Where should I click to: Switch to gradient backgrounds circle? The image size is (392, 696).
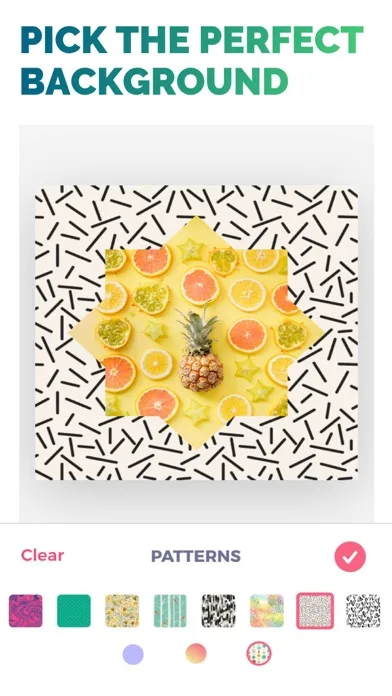tap(196, 653)
